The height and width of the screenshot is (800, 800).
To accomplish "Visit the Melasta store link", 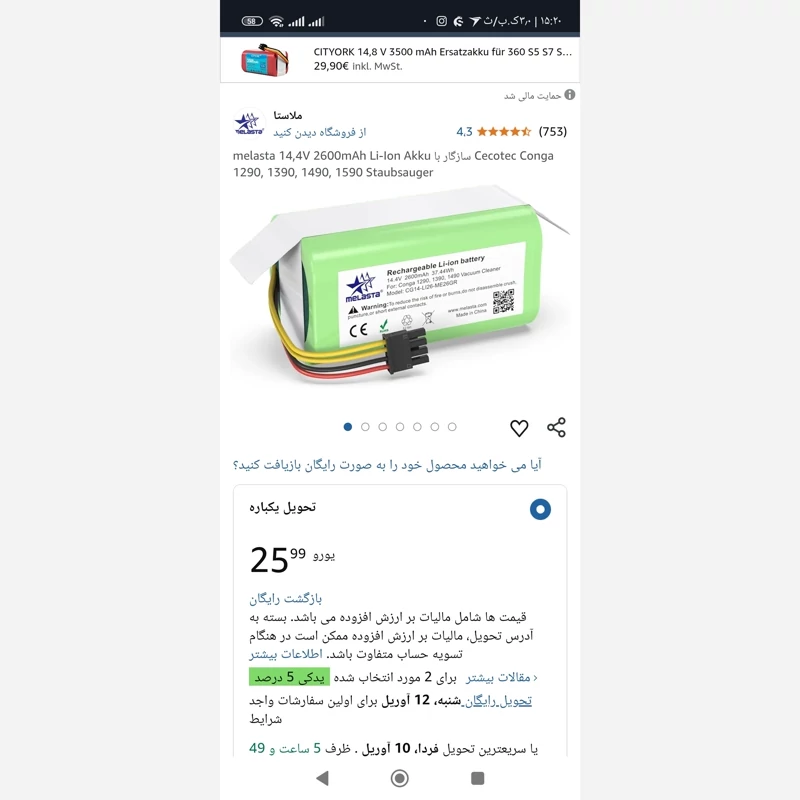I will point(321,132).
